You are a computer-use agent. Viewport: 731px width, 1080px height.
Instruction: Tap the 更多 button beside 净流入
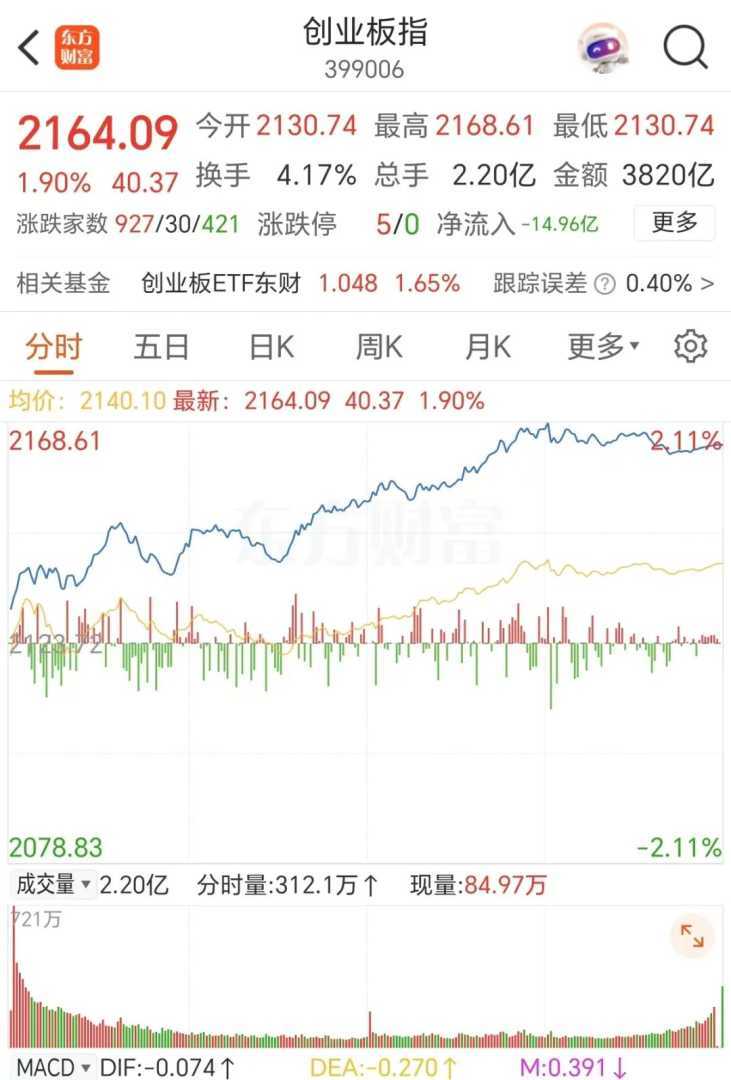[675, 222]
